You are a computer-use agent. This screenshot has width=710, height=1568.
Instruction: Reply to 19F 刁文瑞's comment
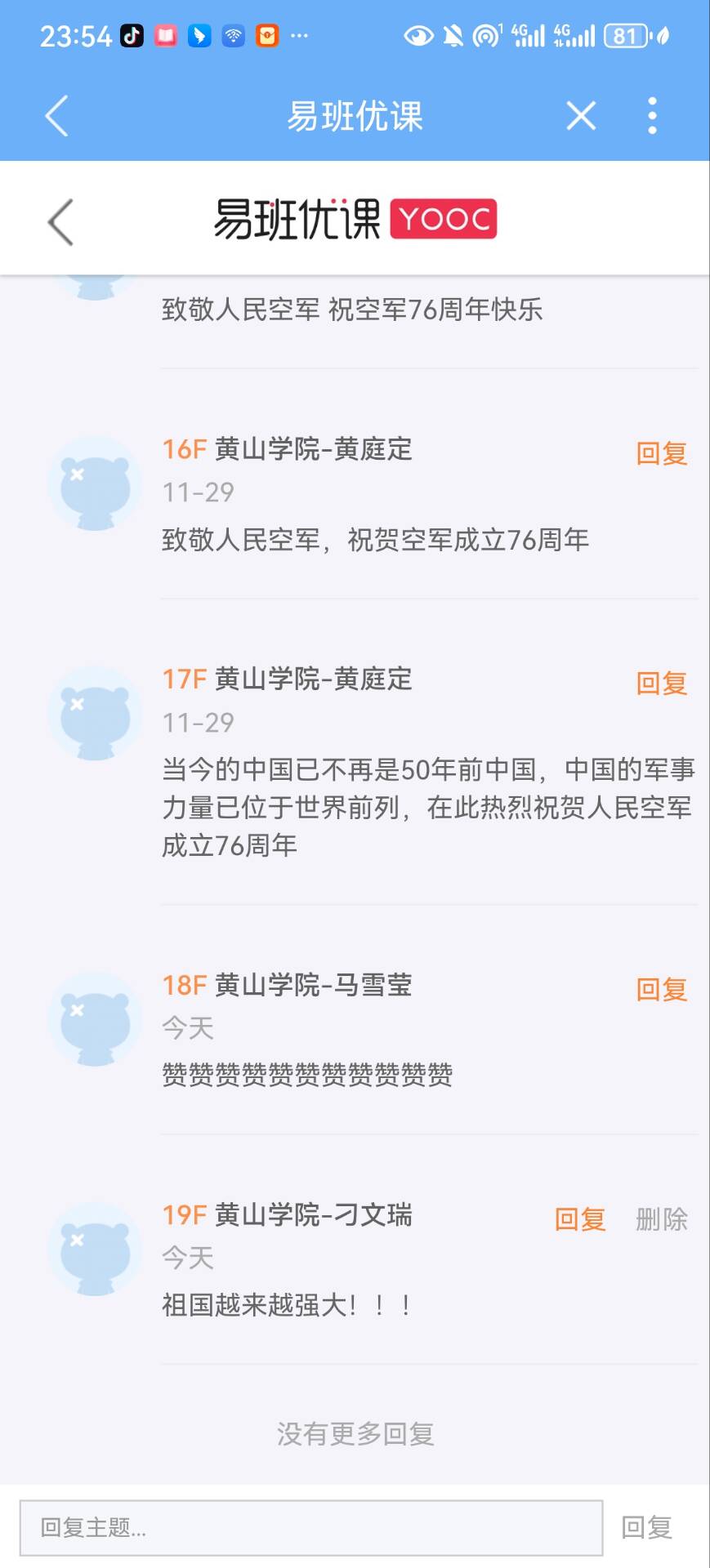click(x=580, y=1219)
